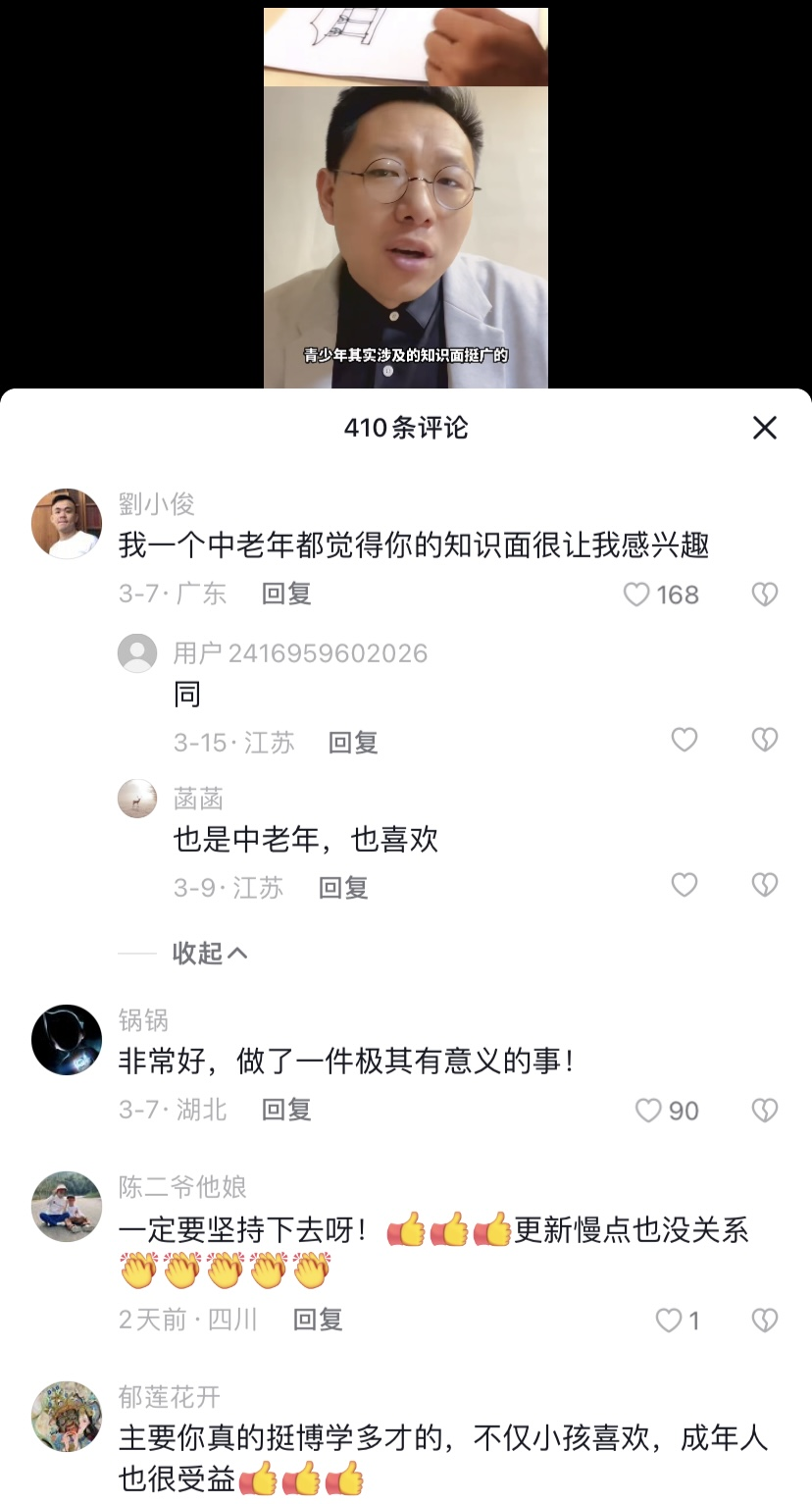Open 郁莲花开's profile avatar
This screenshot has height=1504, width=812.
[67, 1417]
